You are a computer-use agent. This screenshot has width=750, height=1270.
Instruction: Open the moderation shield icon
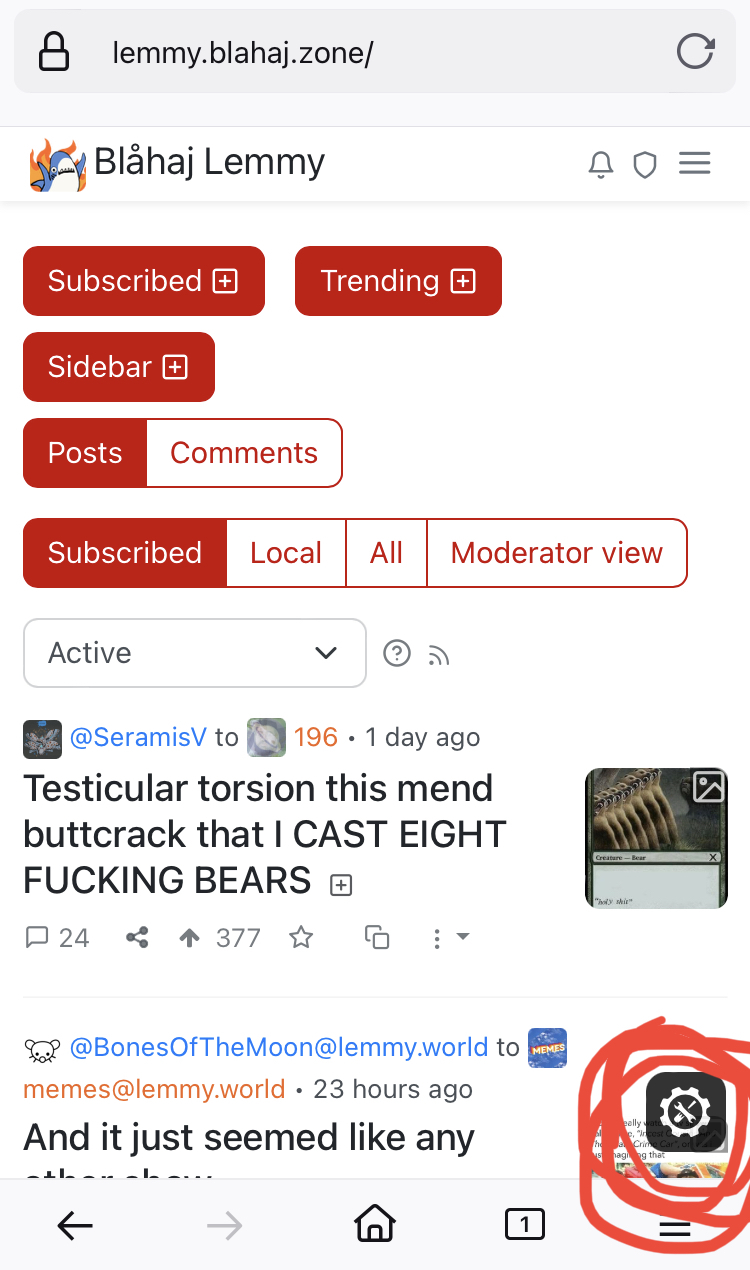pyautogui.click(x=646, y=165)
